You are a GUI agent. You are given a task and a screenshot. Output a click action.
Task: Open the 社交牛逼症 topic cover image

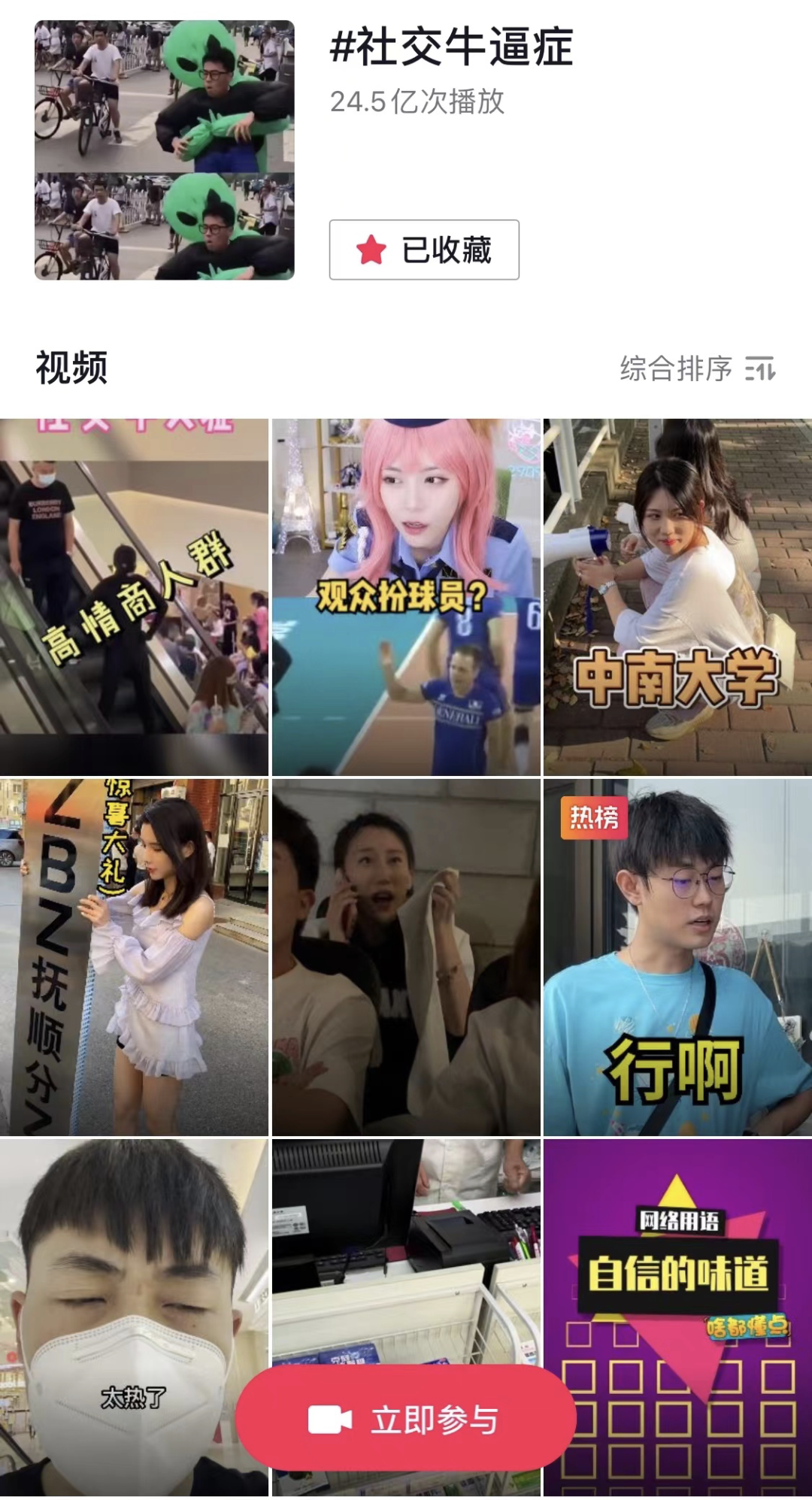[164, 150]
